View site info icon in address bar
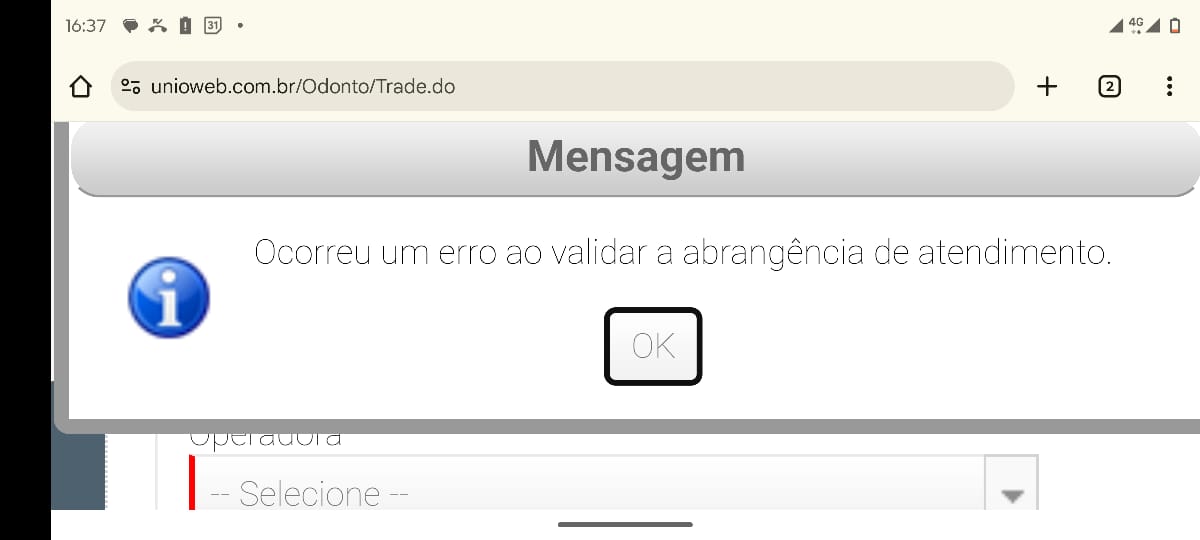The width and height of the screenshot is (1200, 540). 130,86
